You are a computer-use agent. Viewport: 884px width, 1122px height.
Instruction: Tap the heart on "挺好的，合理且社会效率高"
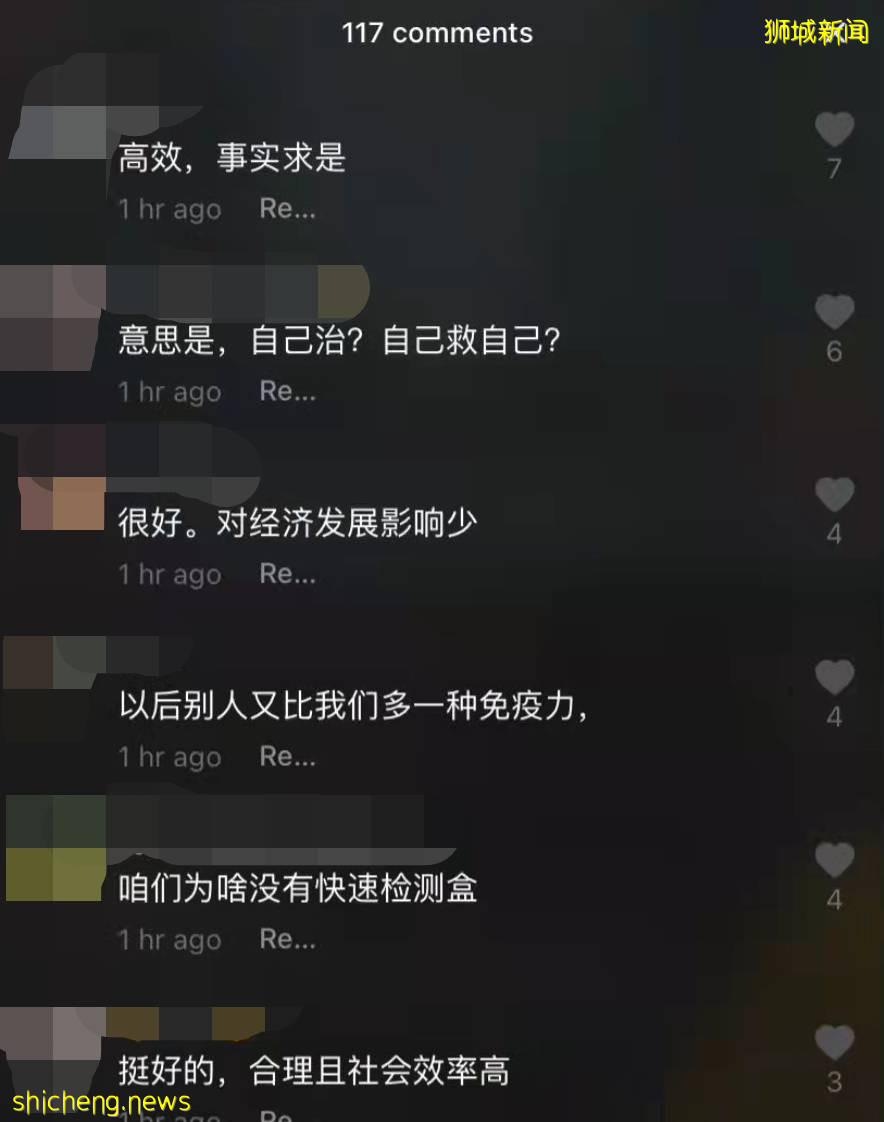point(835,1042)
